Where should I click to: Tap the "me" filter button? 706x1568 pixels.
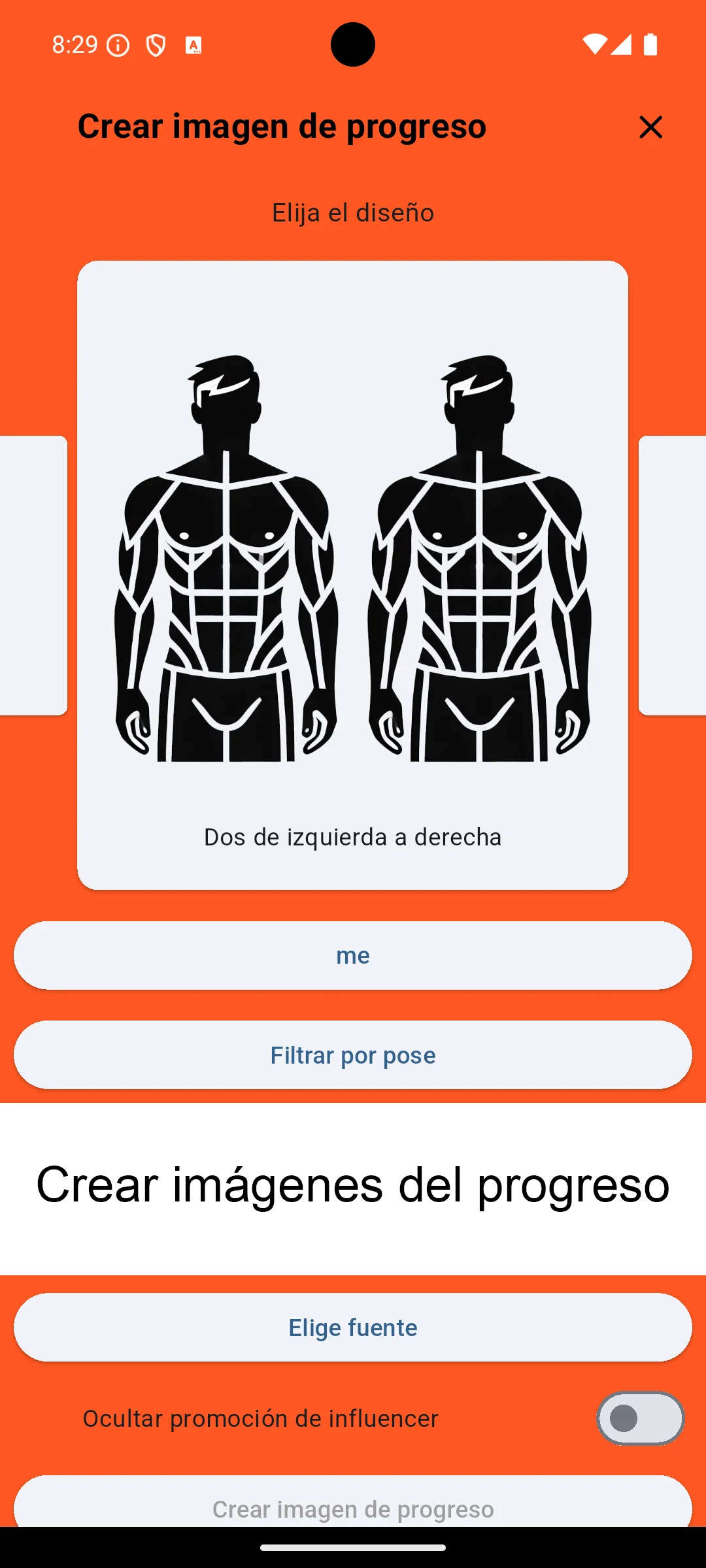coord(352,955)
